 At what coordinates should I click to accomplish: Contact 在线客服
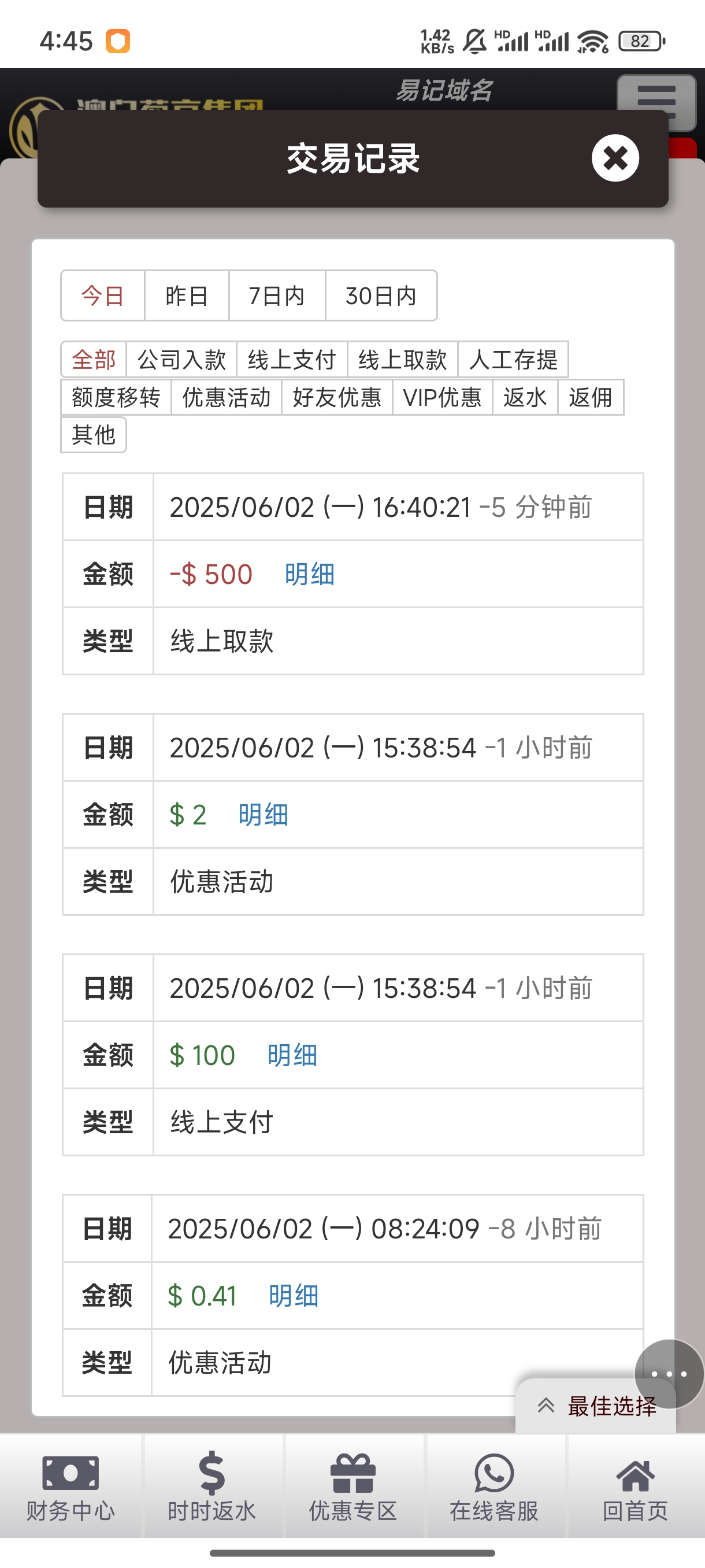pos(494,1486)
